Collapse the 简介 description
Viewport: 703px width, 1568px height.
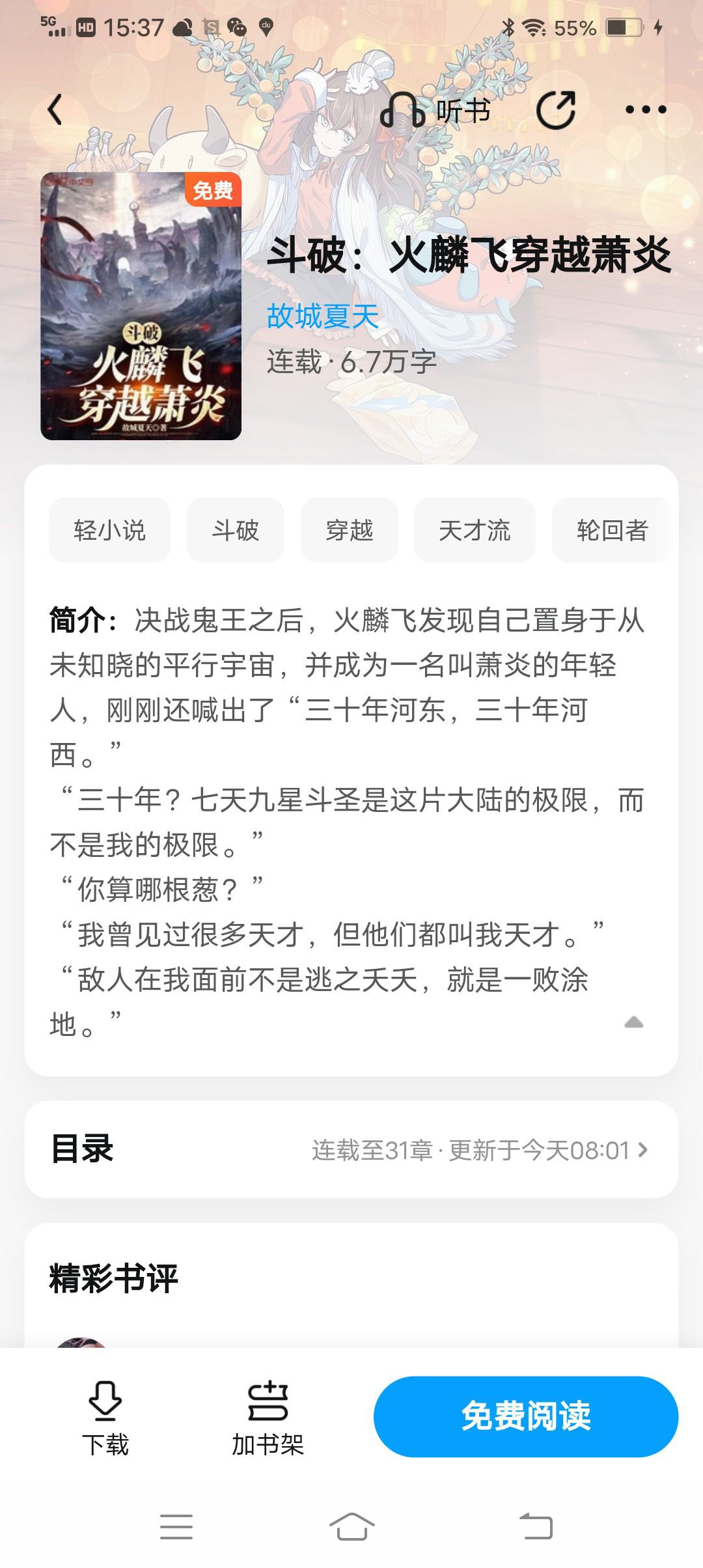(x=633, y=1022)
